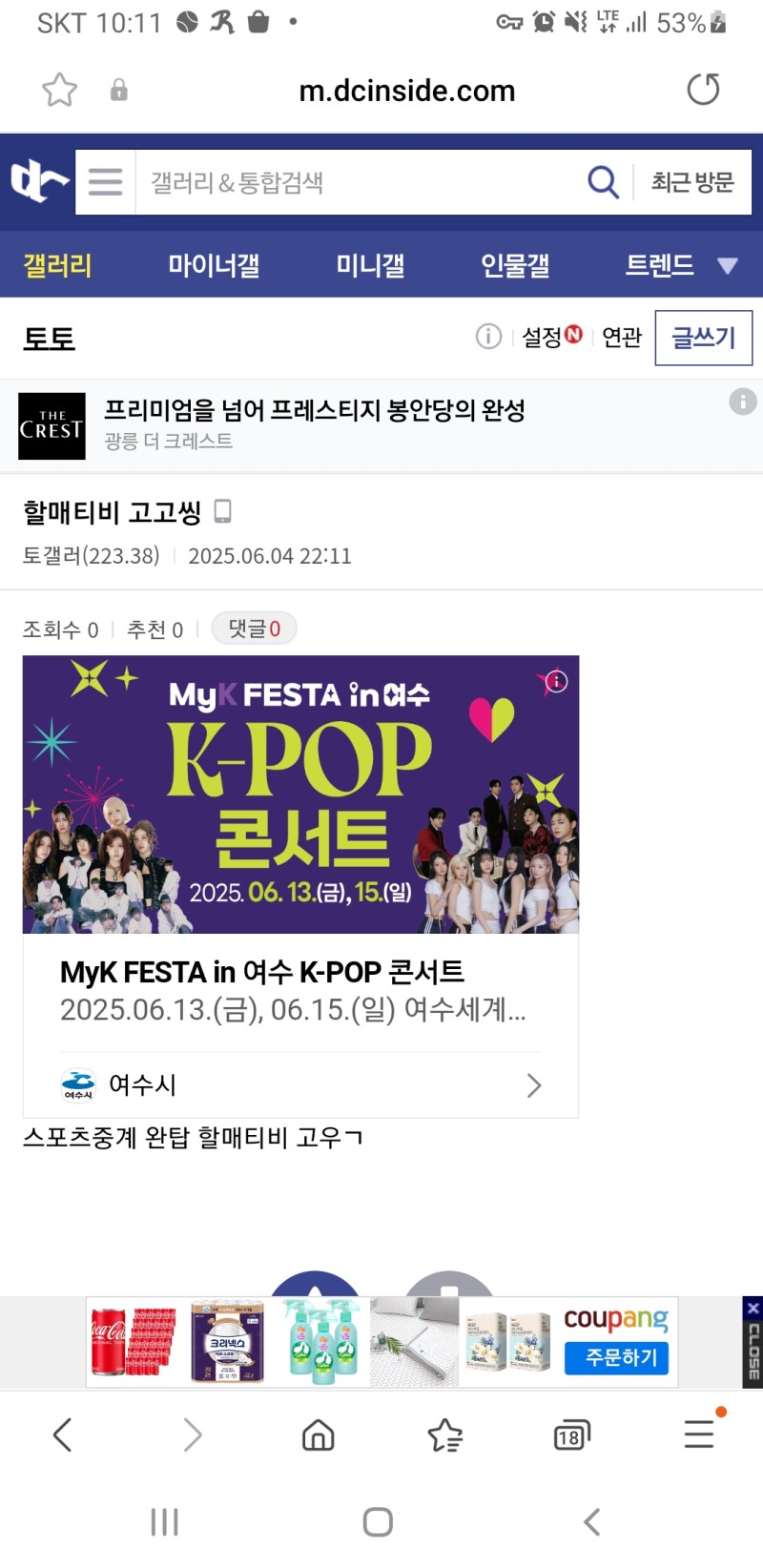Screen dimensions: 763x1568
Task: Expand the category dropdown arrow
Action: 728,266
